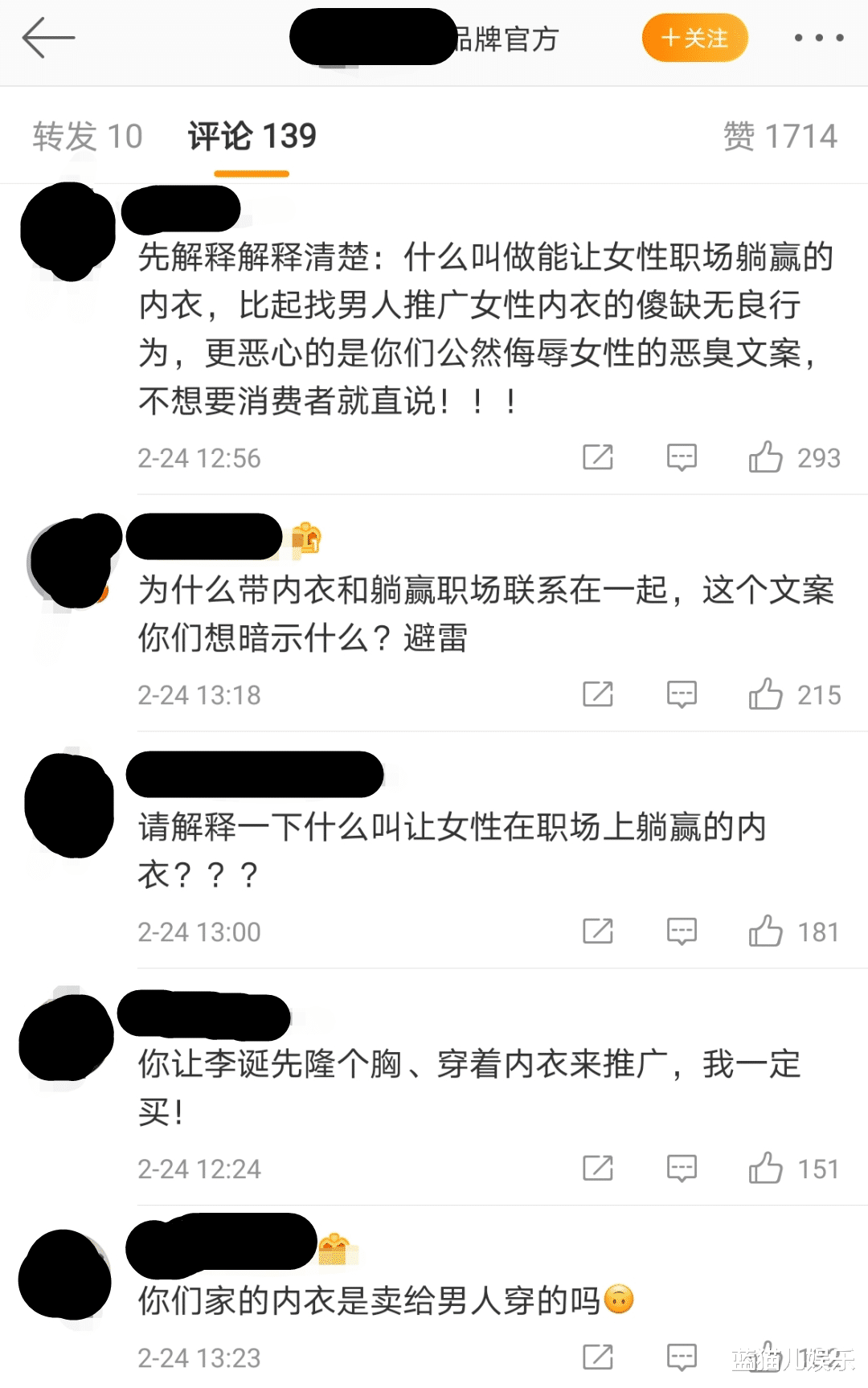Open the reply bubble on the first comment
The image size is (868, 1388).
click(681, 457)
